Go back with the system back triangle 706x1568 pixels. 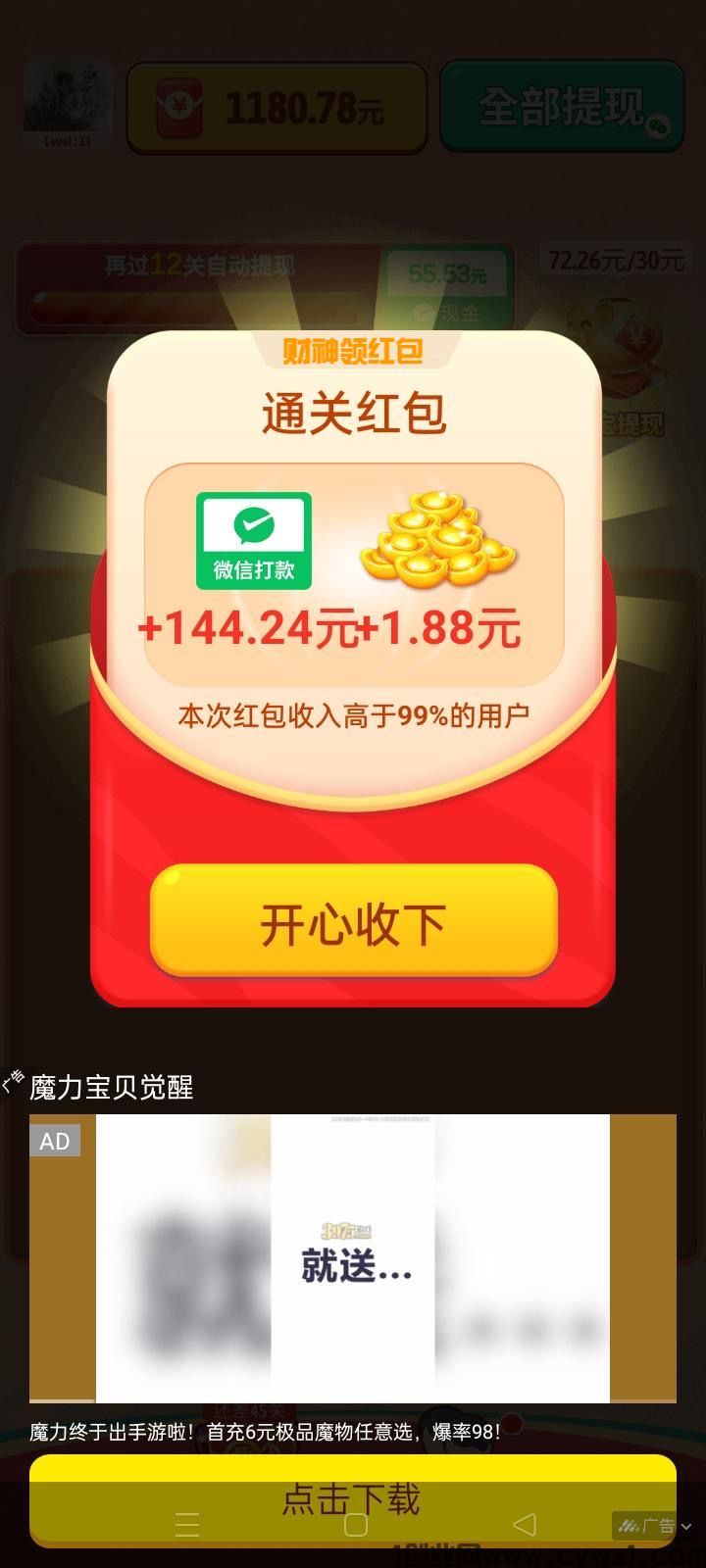[525, 1524]
